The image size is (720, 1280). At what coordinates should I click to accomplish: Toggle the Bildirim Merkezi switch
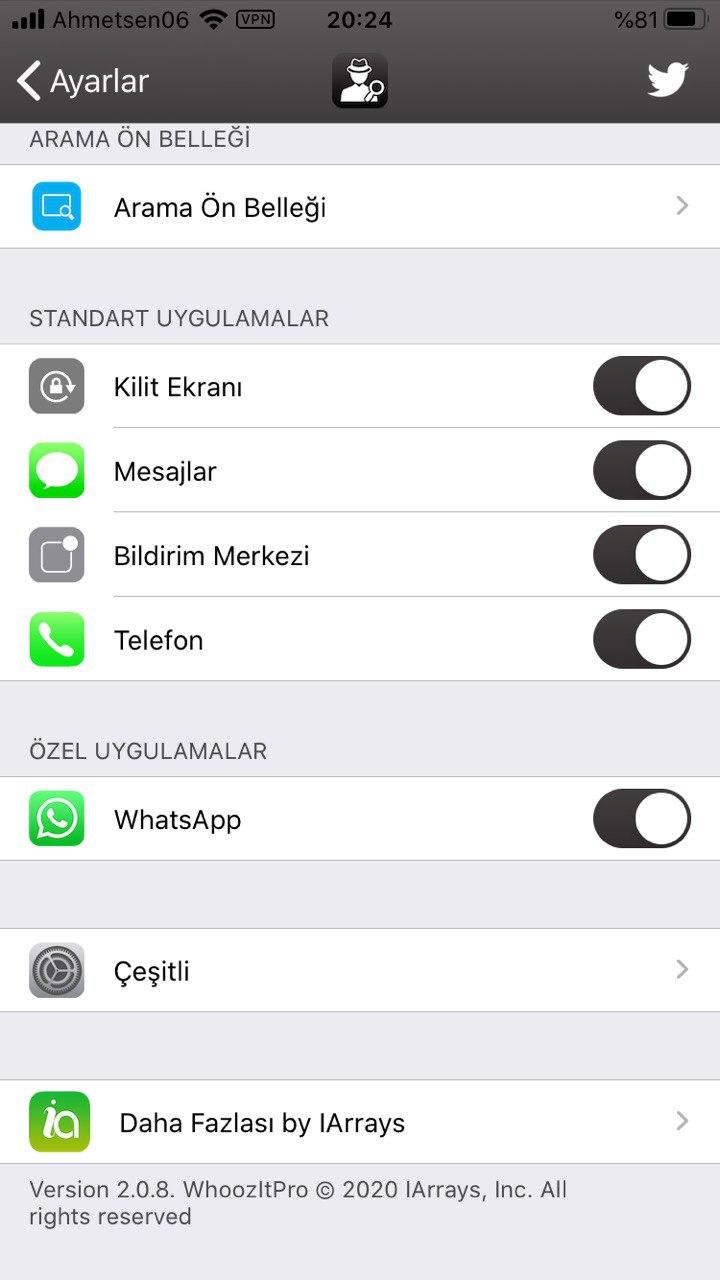coord(642,555)
